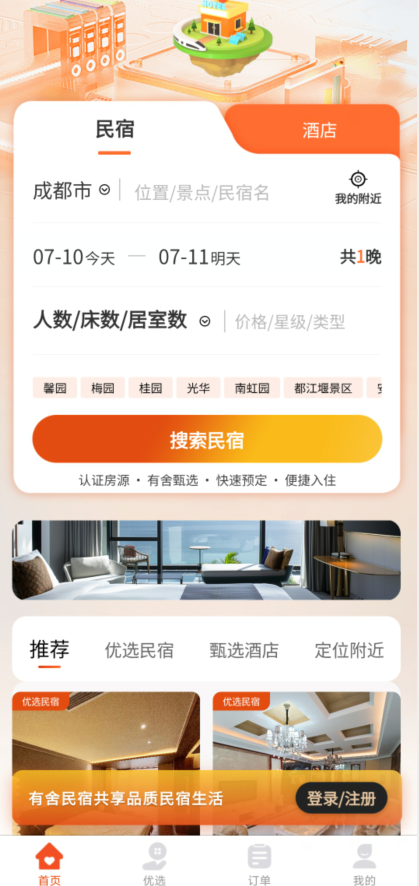The width and height of the screenshot is (419, 886).
Task: Switch to the 定位附近 tab
Action: click(x=349, y=650)
